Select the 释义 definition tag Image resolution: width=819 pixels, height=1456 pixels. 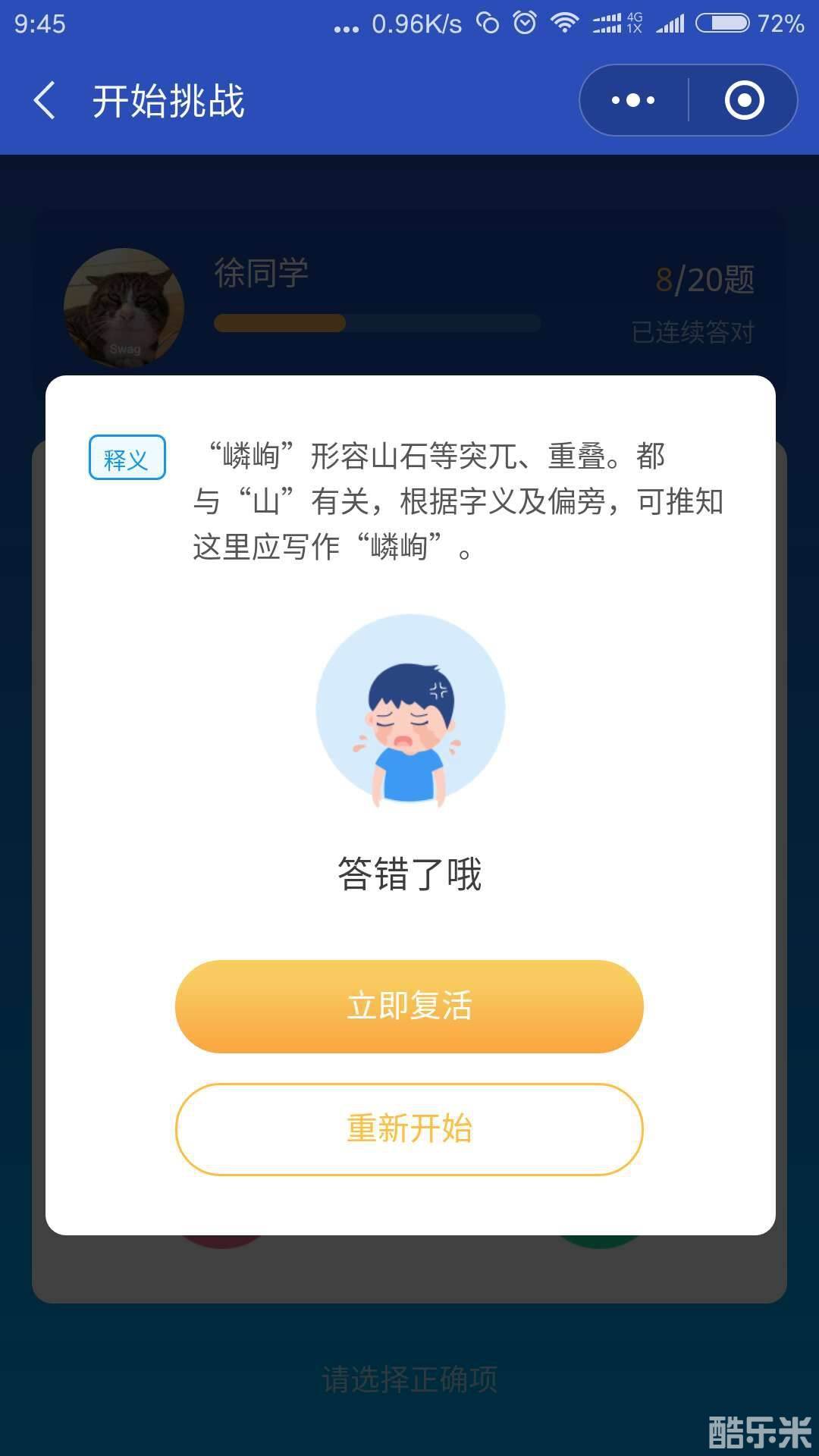pyautogui.click(x=127, y=456)
